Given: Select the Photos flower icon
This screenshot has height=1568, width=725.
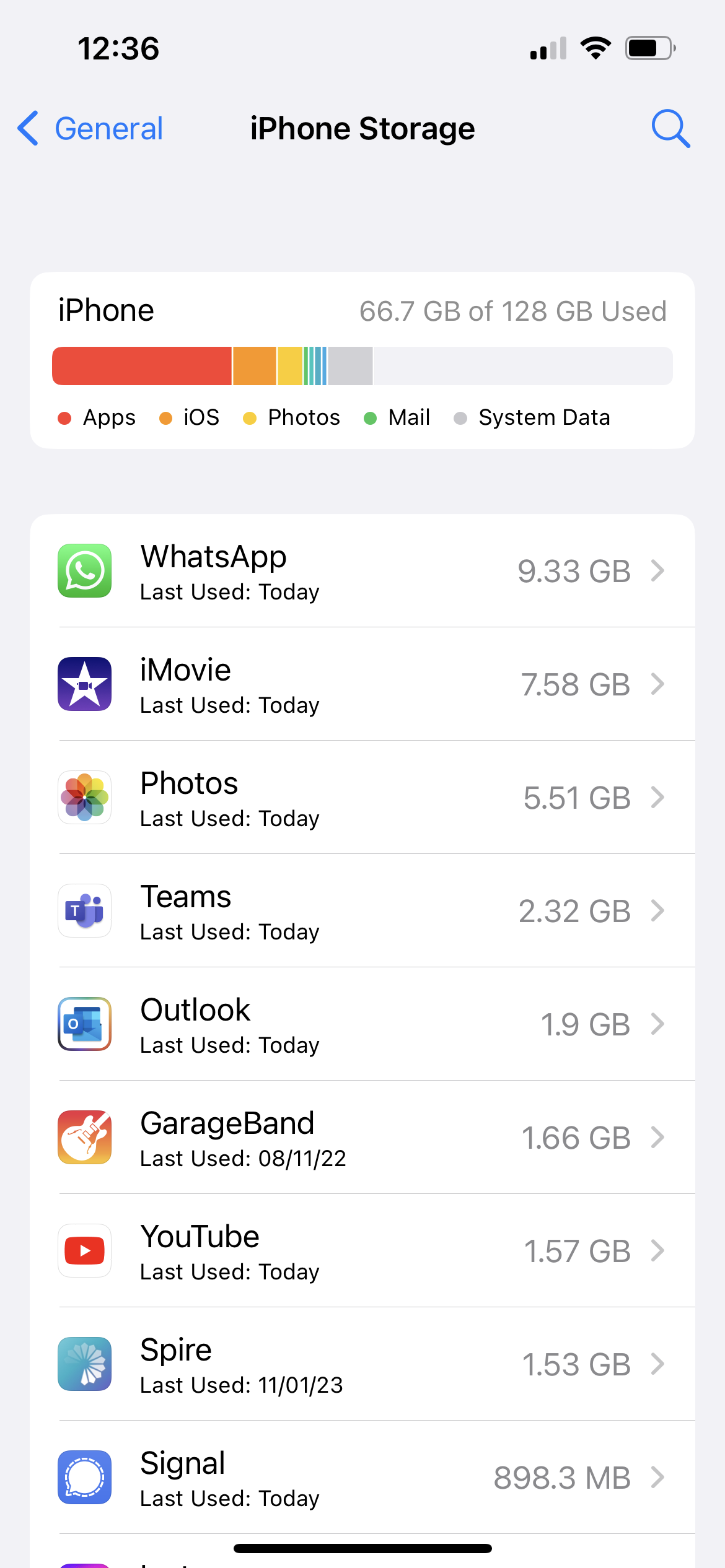Looking at the screenshot, I should (x=84, y=798).
